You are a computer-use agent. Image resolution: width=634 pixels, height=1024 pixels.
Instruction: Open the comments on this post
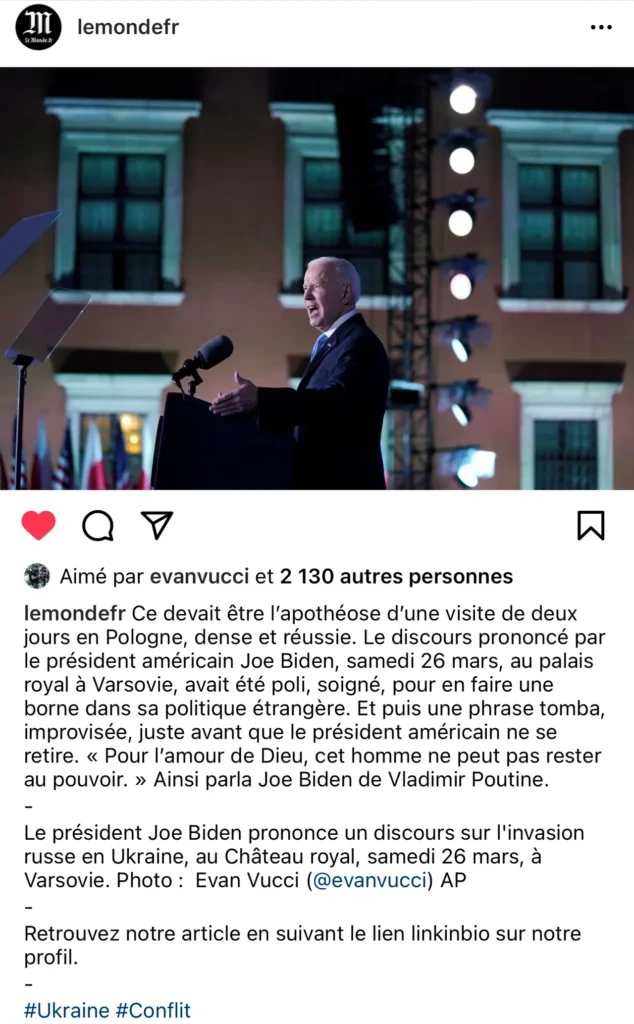point(97,525)
